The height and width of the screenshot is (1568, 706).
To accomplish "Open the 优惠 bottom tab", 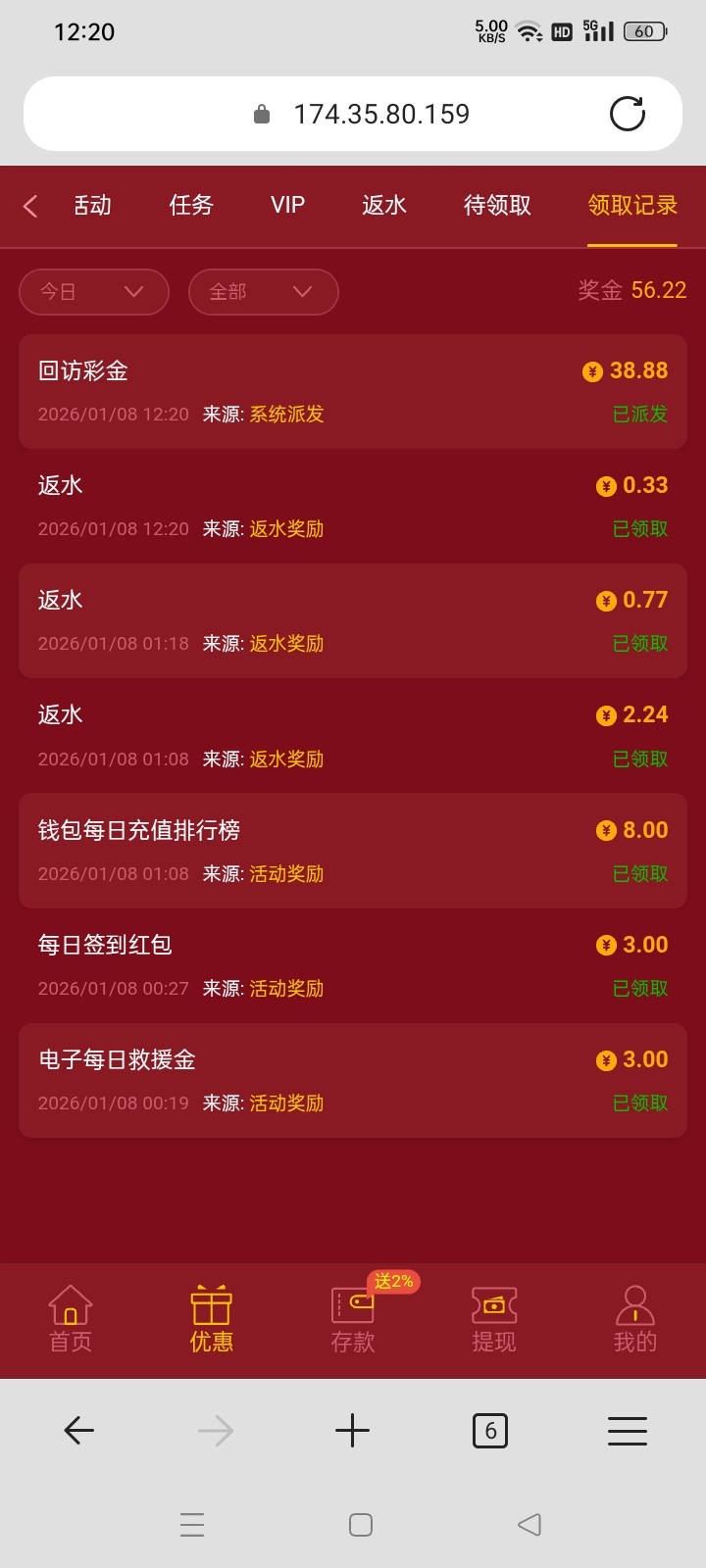I will [x=211, y=1319].
